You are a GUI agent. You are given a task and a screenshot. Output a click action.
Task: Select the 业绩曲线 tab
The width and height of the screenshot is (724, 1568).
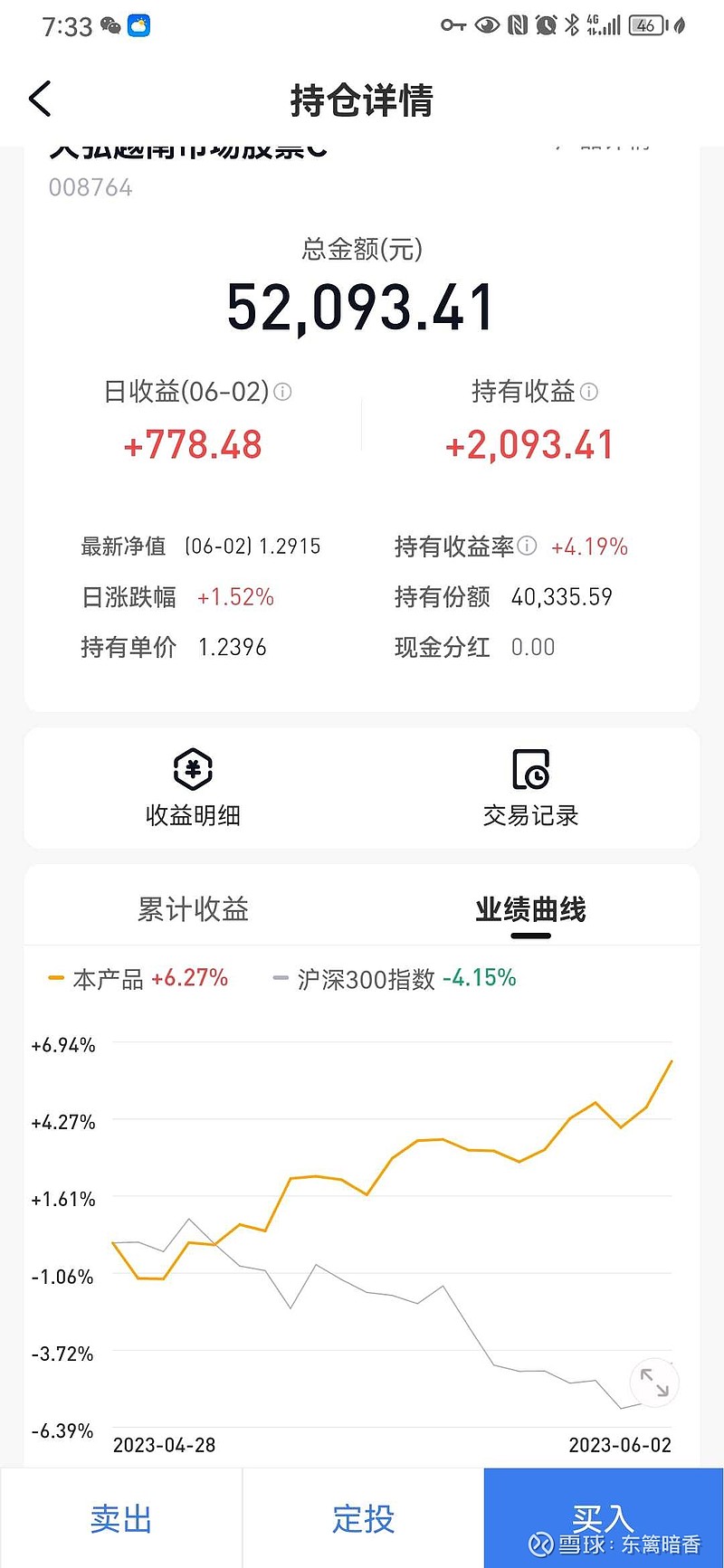[x=531, y=909]
